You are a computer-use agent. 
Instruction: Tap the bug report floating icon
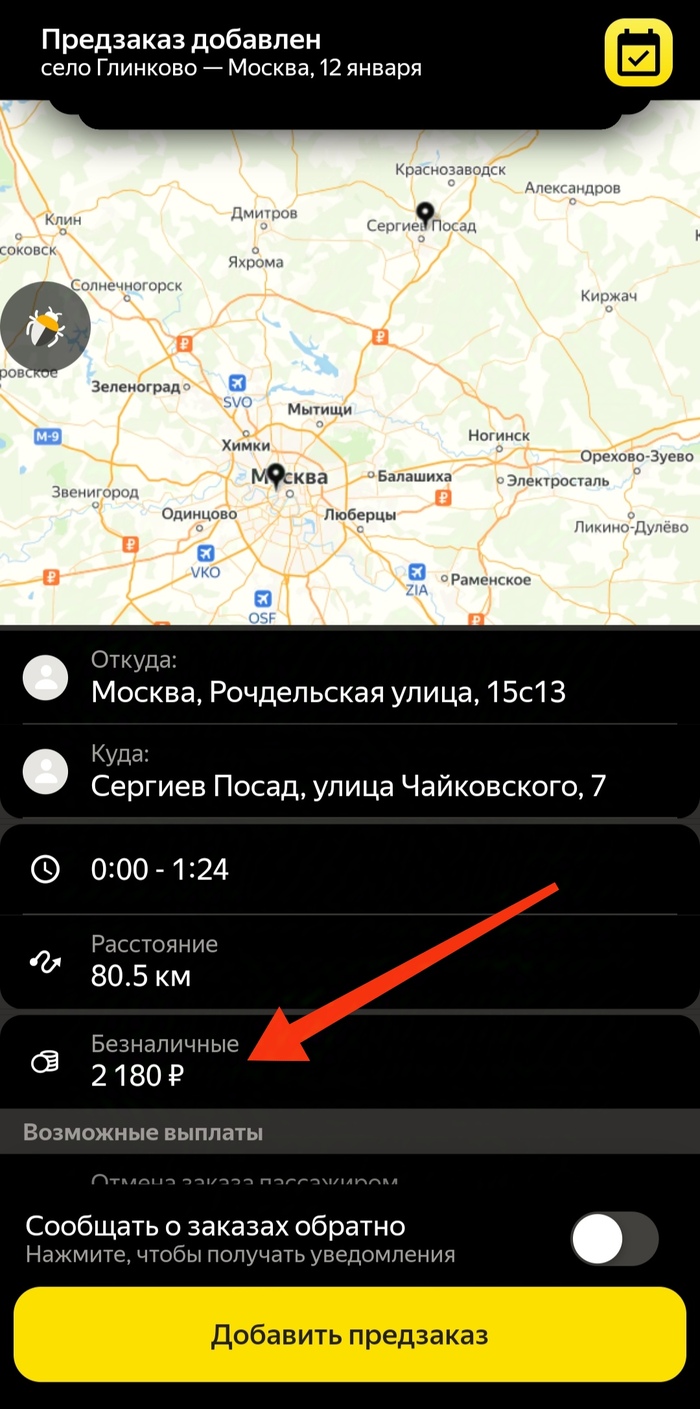pyautogui.click(x=45, y=327)
